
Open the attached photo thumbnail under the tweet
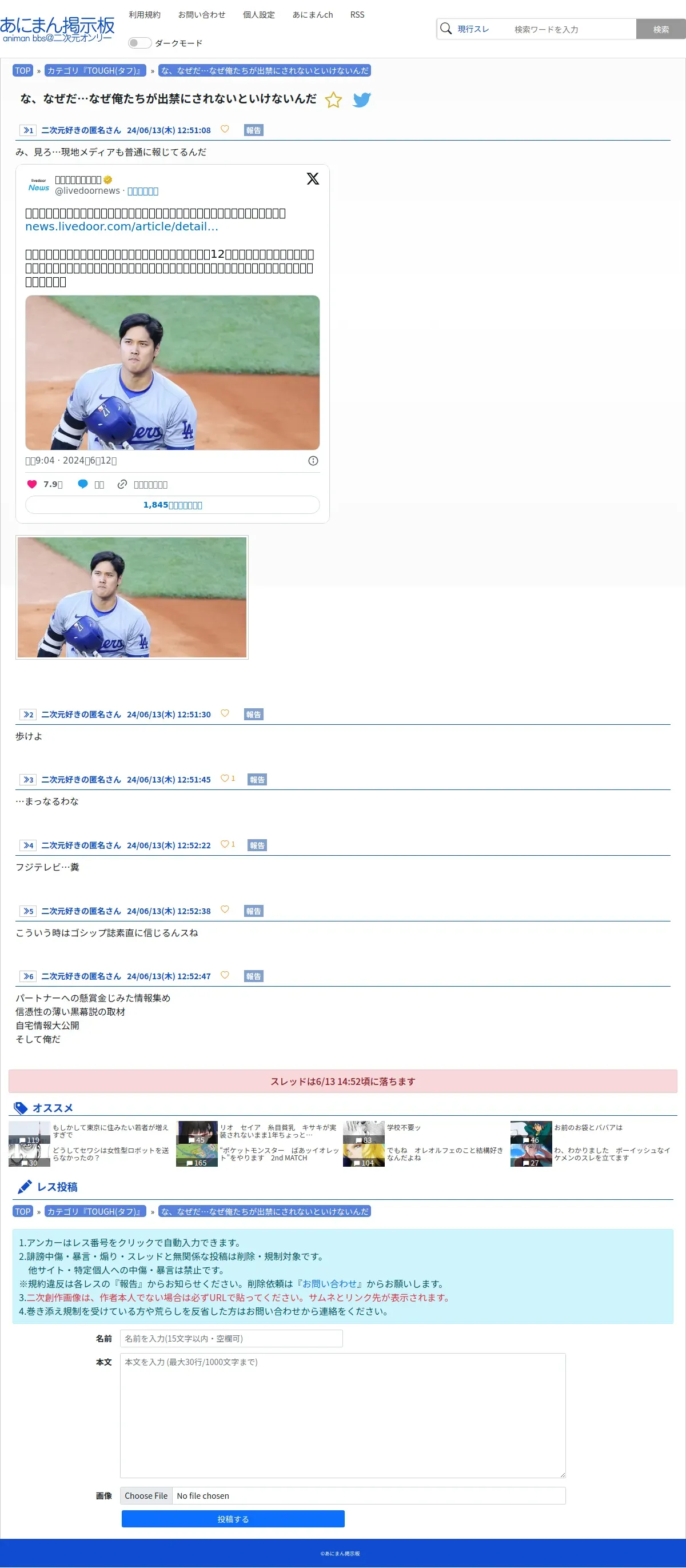132,597
